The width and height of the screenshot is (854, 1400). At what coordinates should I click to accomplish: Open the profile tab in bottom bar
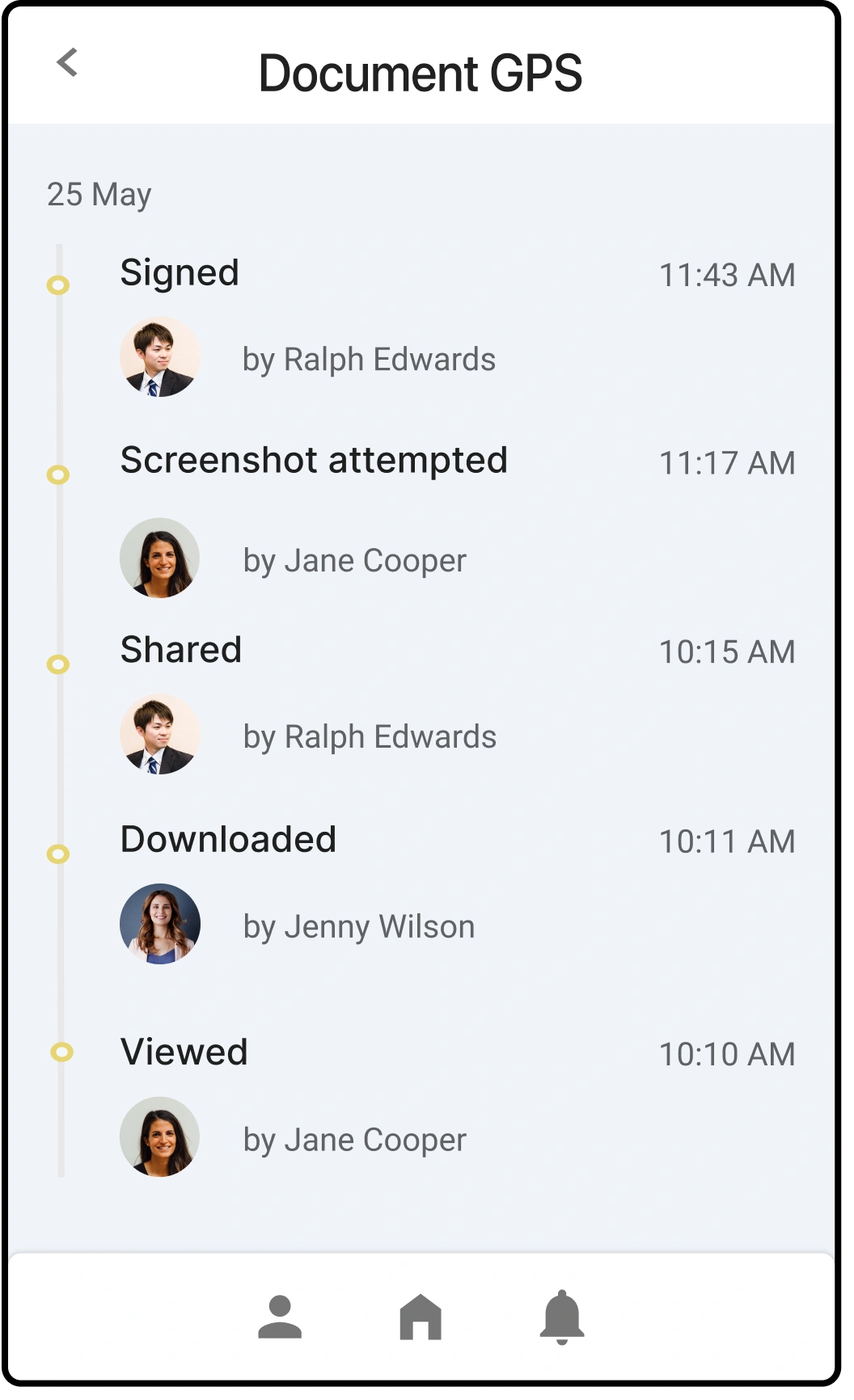tap(280, 1317)
